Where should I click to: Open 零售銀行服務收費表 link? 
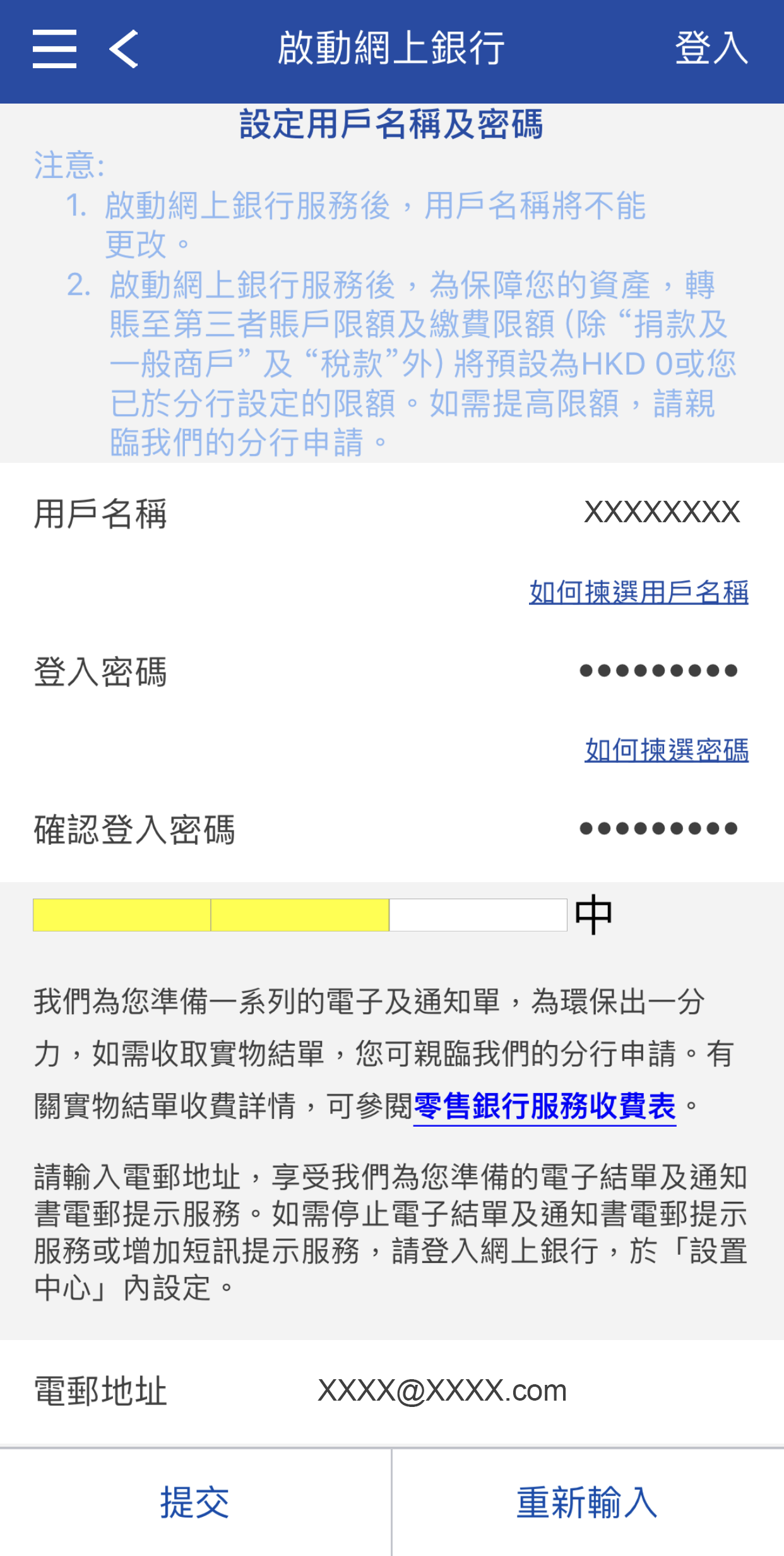544,1106
